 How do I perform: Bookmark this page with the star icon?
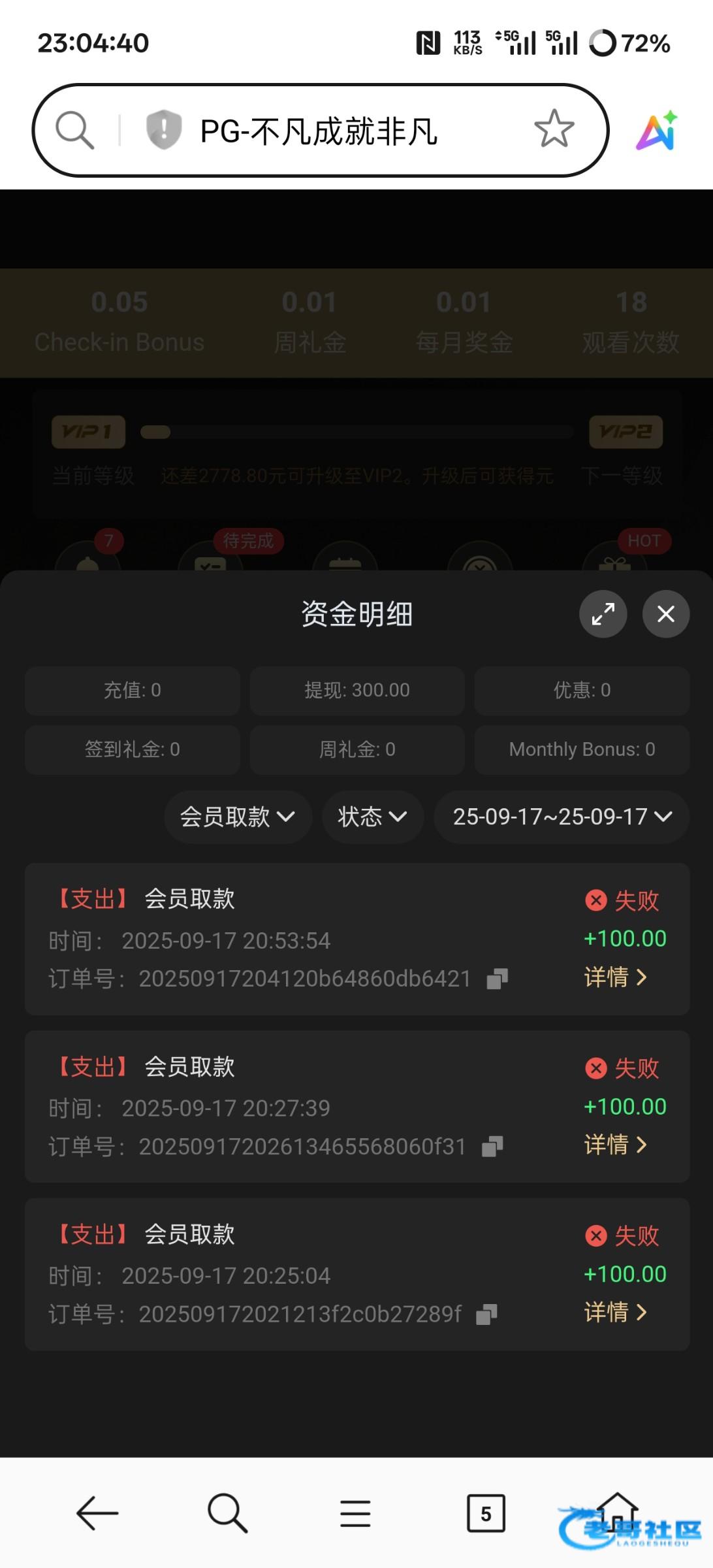click(x=554, y=129)
